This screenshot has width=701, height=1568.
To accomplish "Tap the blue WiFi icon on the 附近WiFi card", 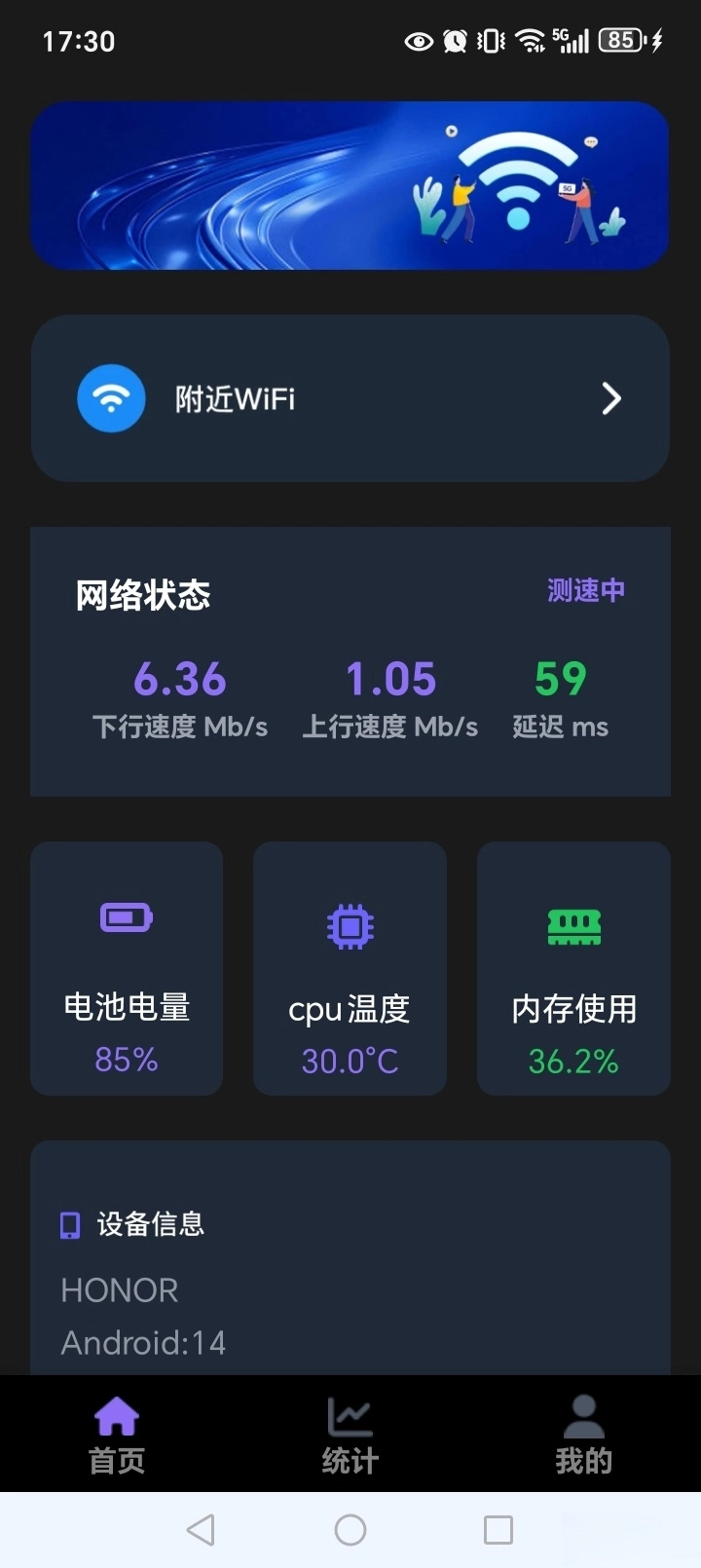I will pos(110,398).
